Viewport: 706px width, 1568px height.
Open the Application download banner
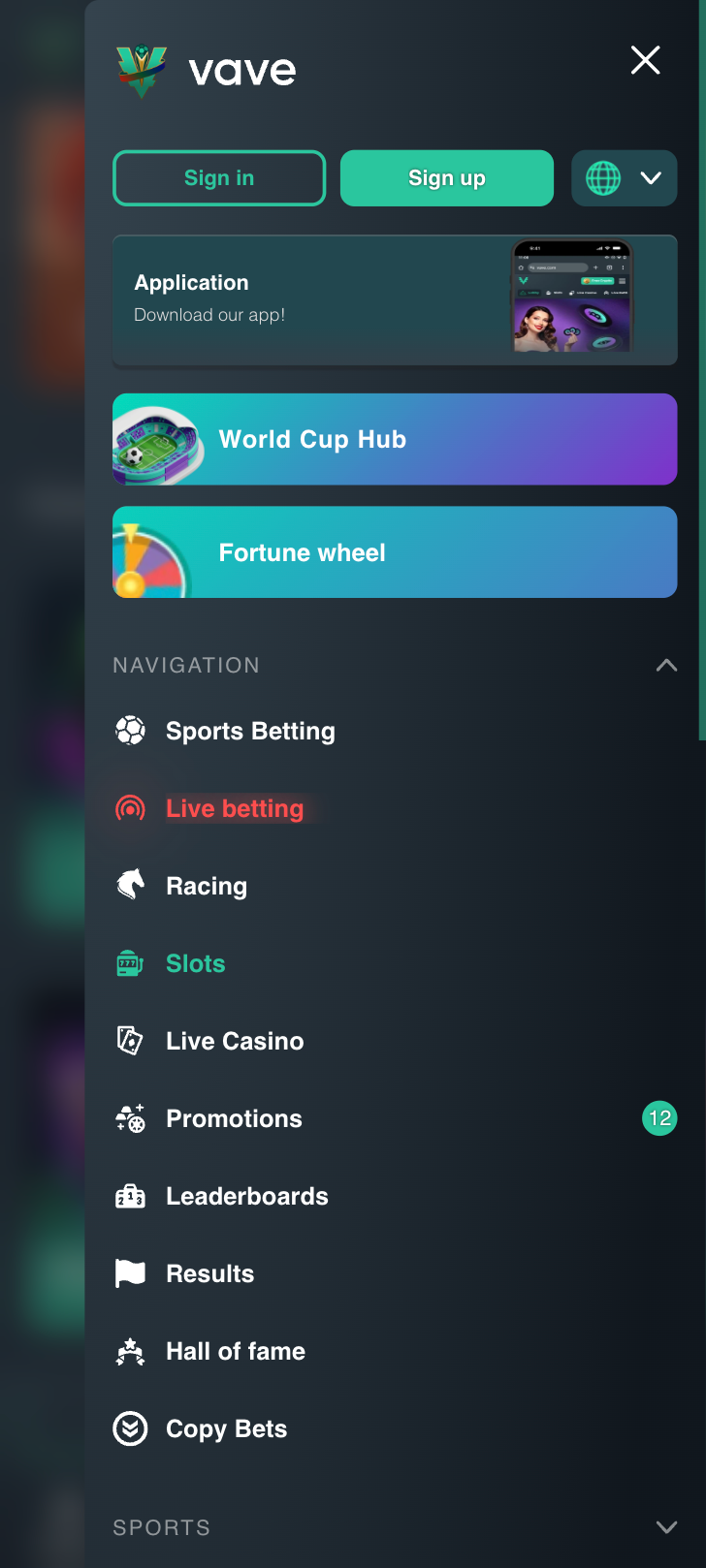click(x=395, y=300)
